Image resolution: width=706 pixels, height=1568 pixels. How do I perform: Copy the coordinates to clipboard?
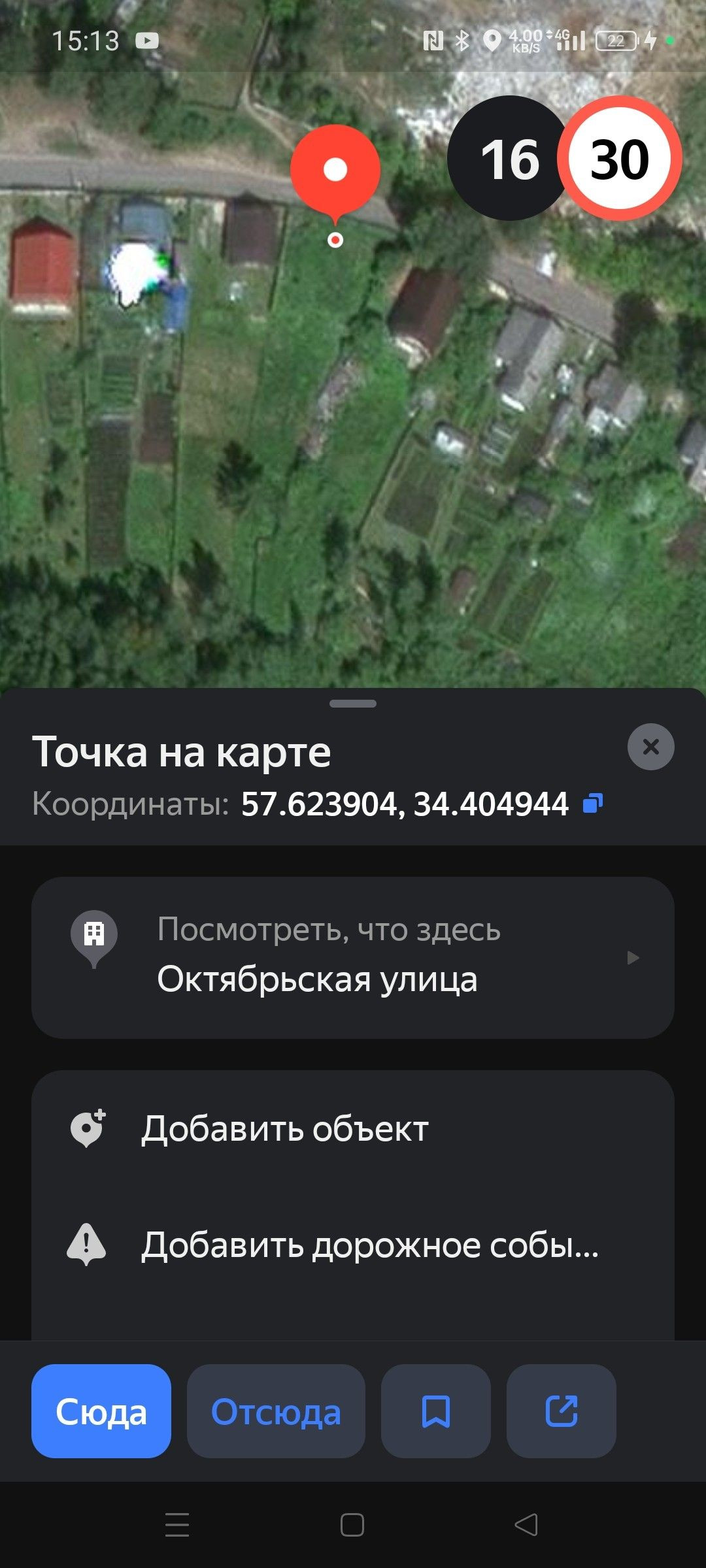(x=593, y=804)
